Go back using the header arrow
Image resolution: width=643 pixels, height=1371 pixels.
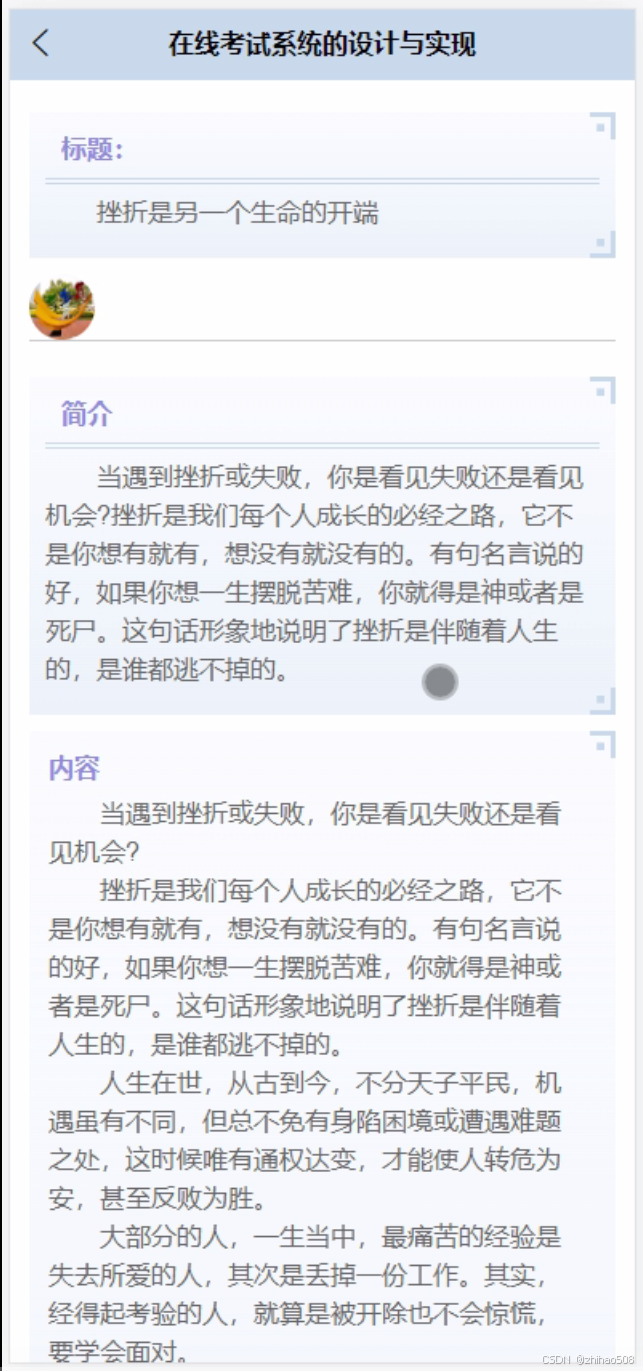(x=40, y=43)
